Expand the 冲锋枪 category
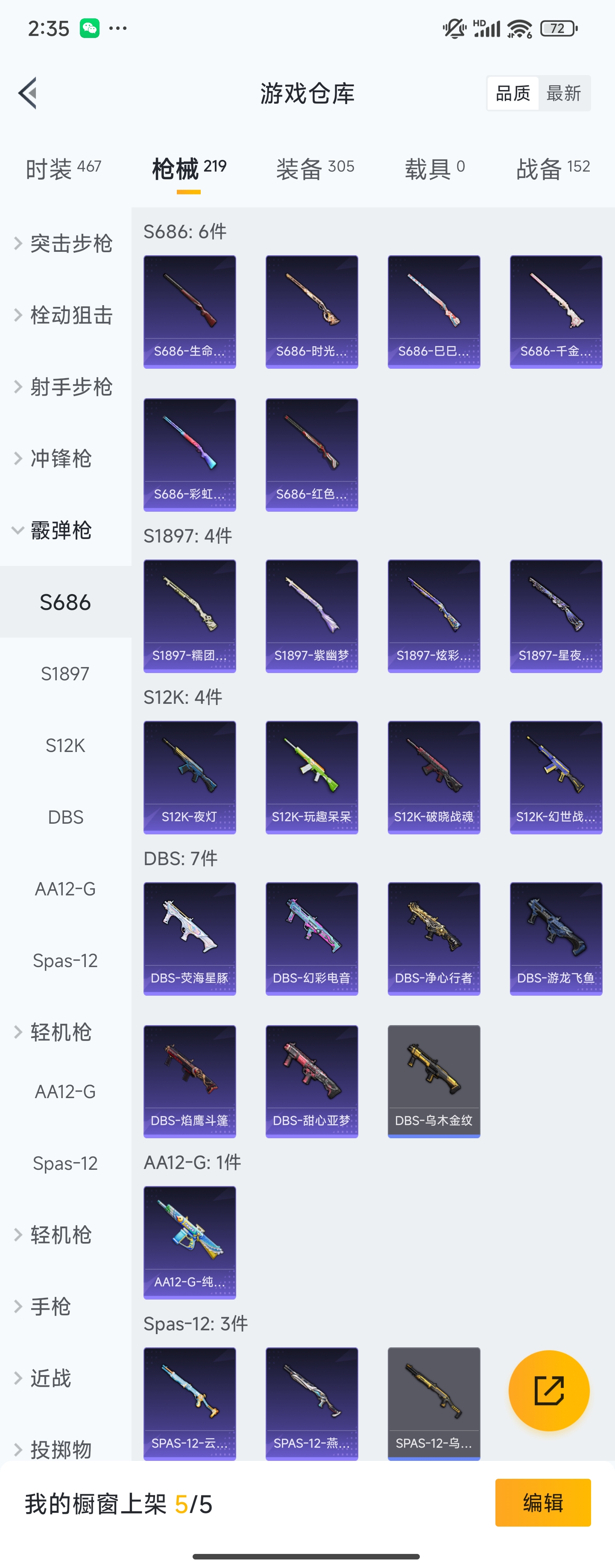This screenshot has height=1568, width=615. coord(61,458)
